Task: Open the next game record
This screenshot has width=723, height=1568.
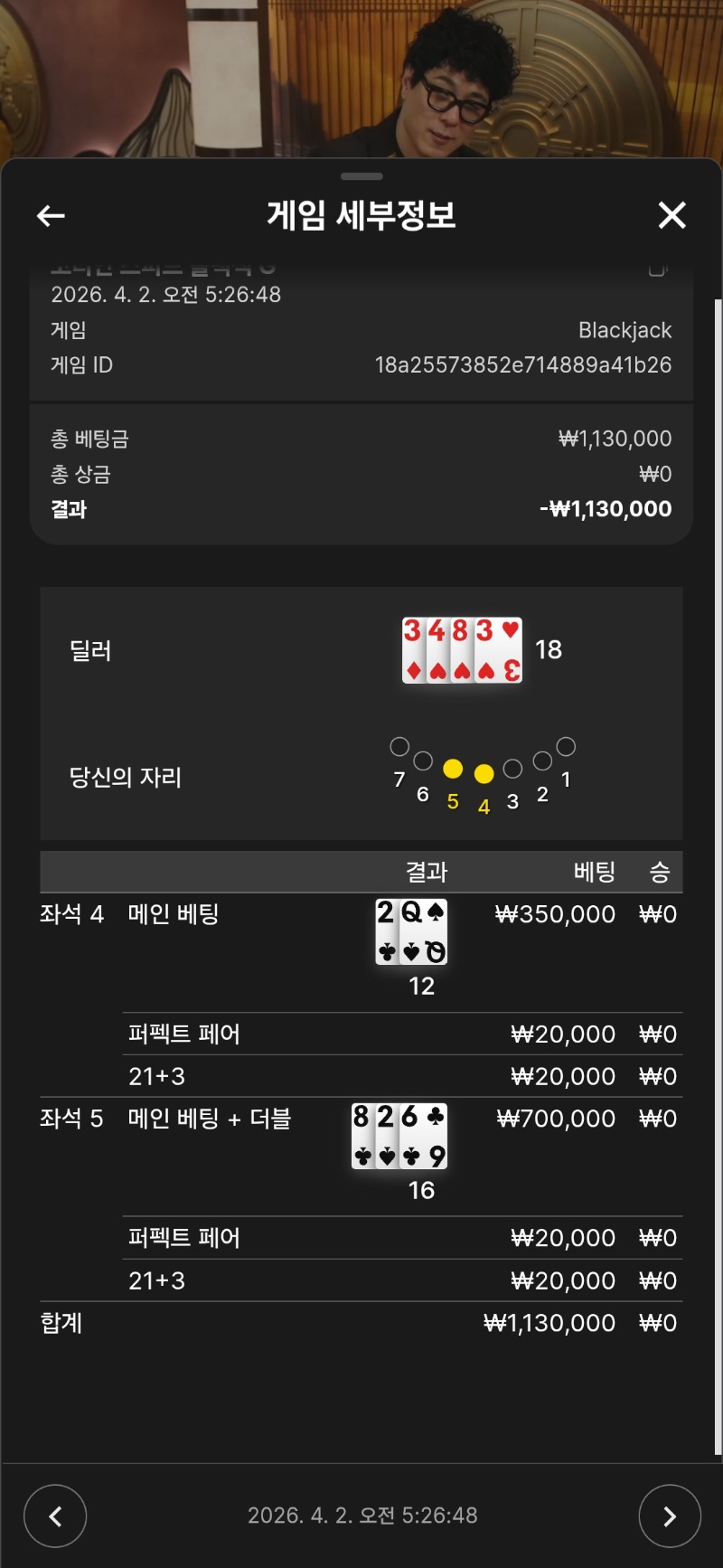Action: coord(669,1516)
